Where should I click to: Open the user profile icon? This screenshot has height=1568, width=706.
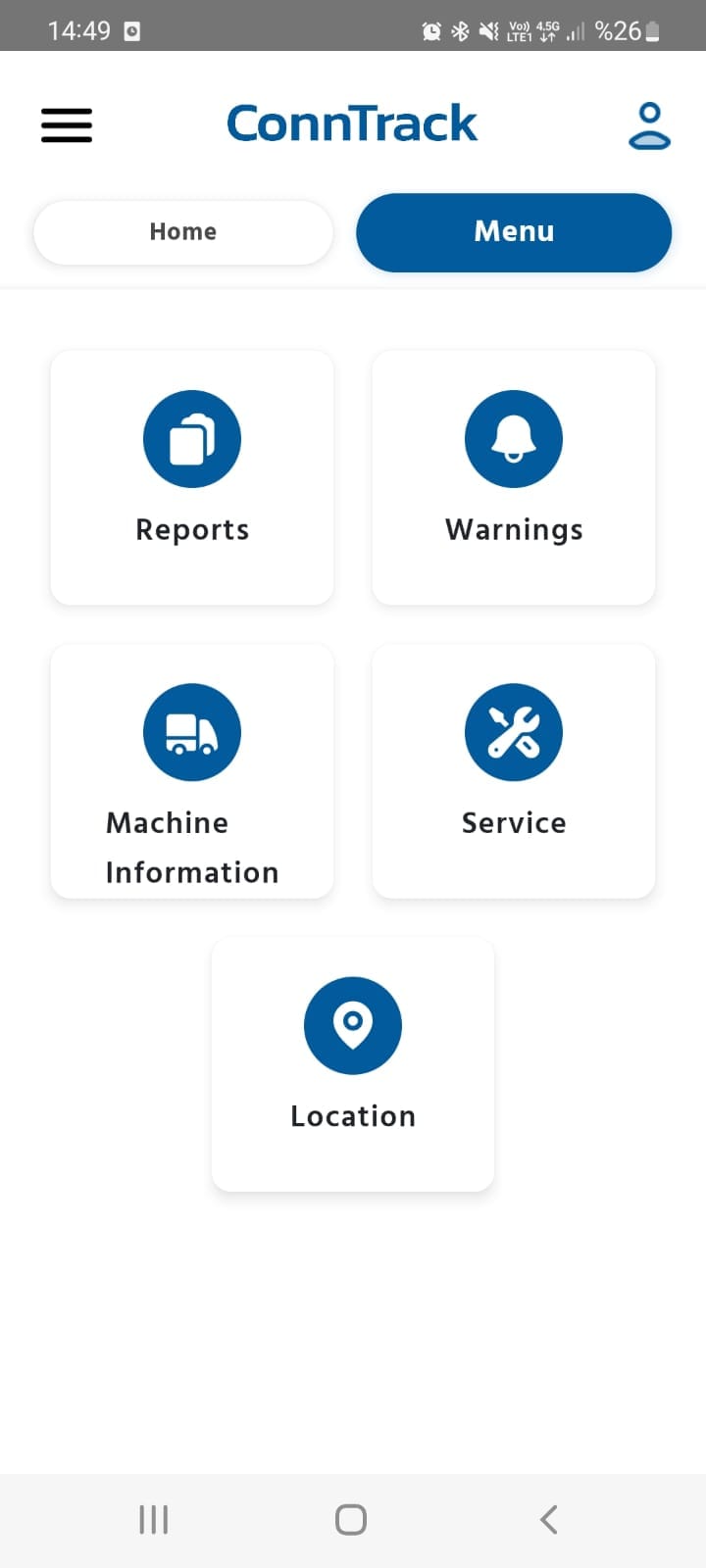click(x=649, y=125)
